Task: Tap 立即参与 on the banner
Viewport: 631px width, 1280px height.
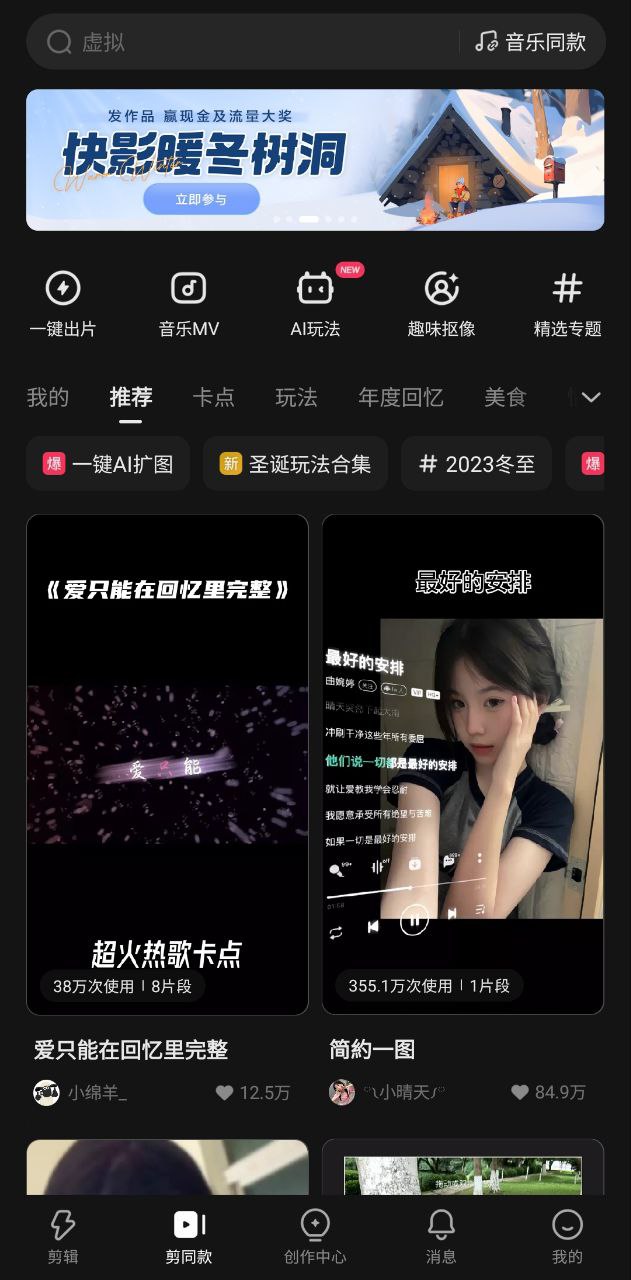Action: click(201, 199)
